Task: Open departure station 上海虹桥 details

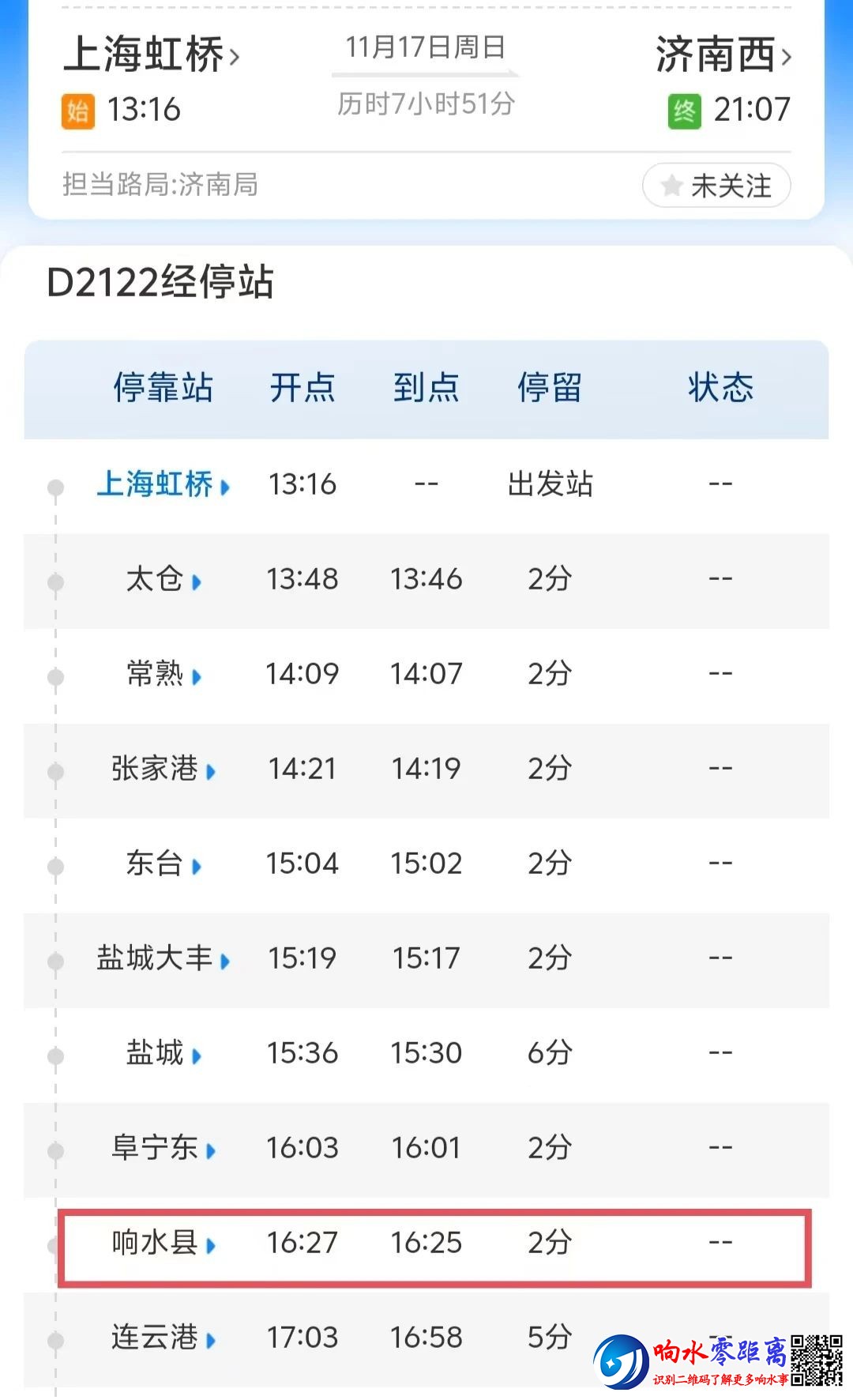Action: 151,55
